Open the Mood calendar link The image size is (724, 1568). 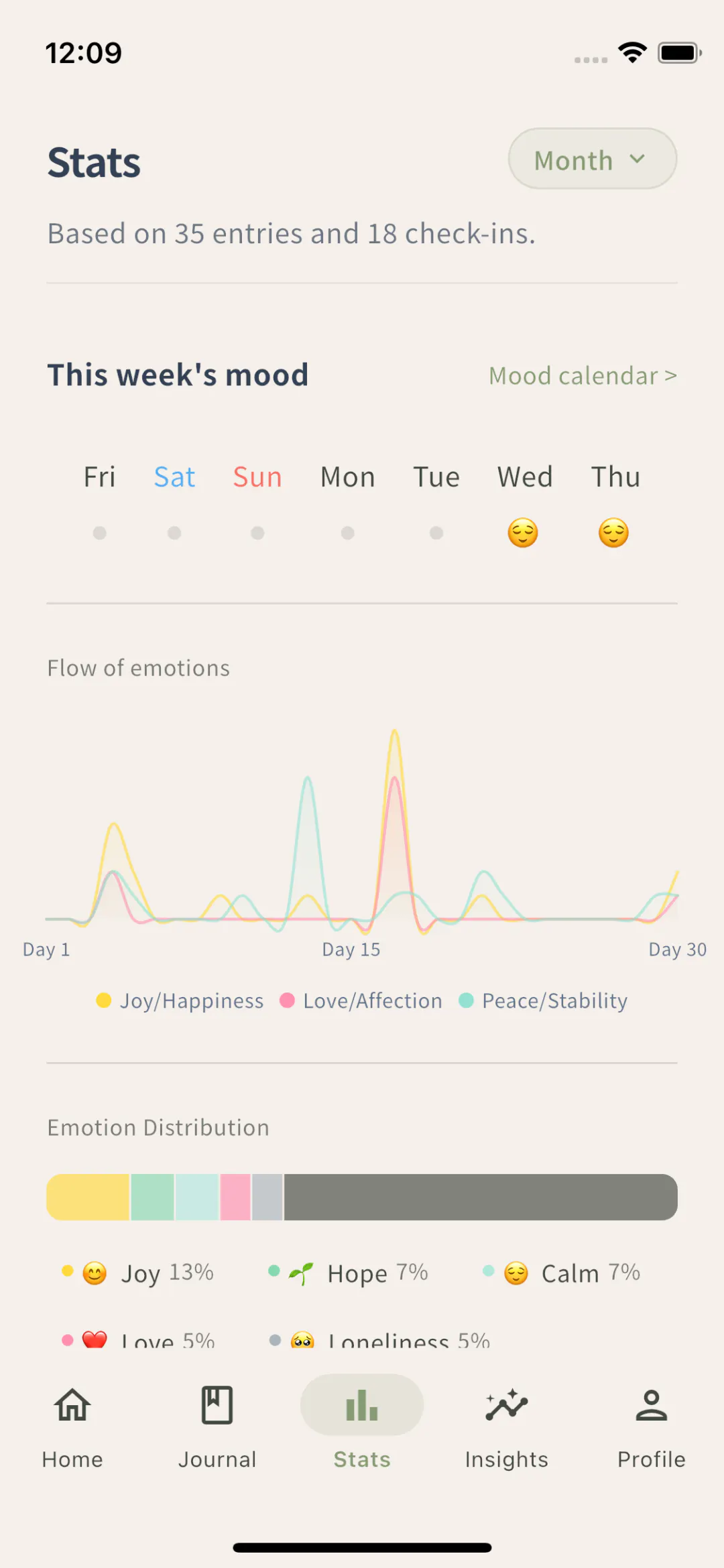(583, 376)
